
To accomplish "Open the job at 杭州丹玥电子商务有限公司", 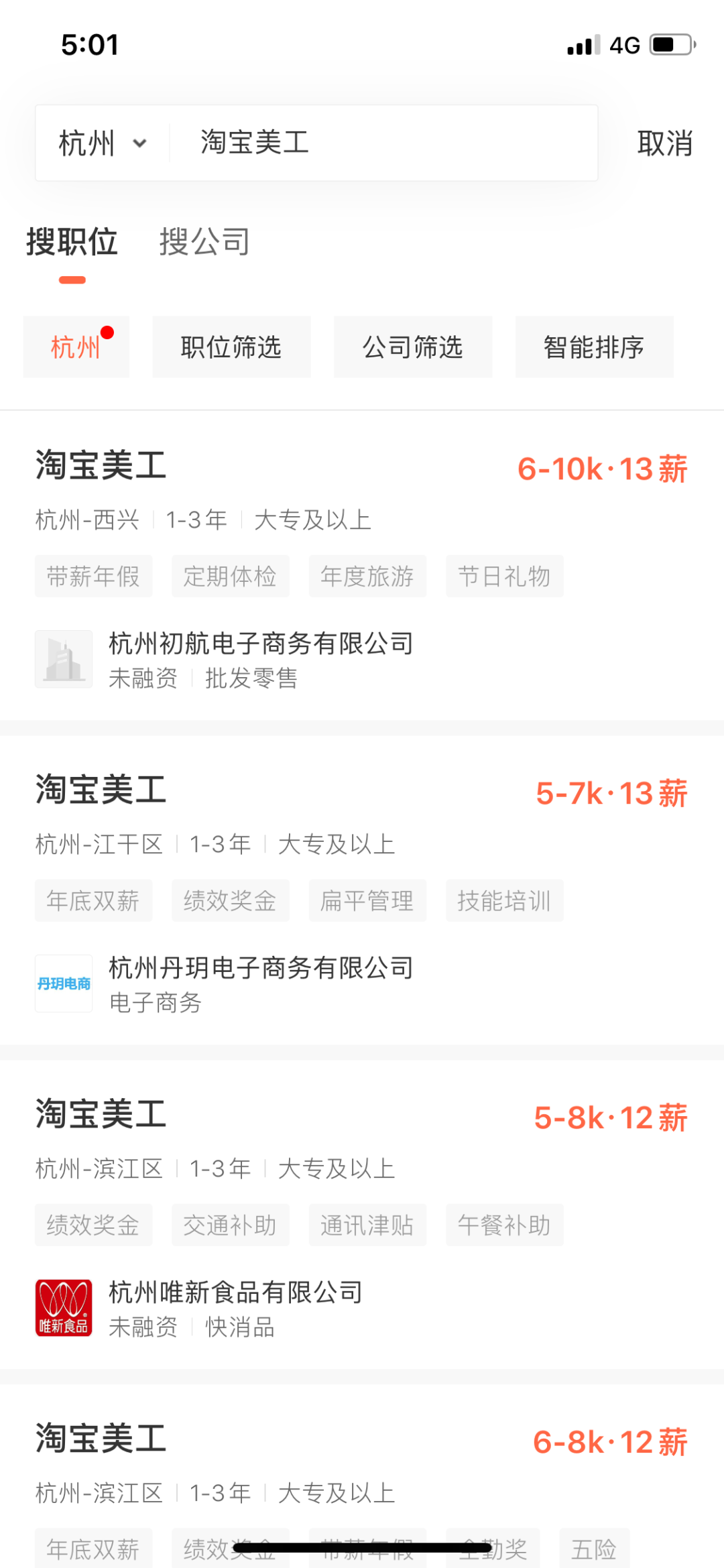I will click(x=362, y=892).
